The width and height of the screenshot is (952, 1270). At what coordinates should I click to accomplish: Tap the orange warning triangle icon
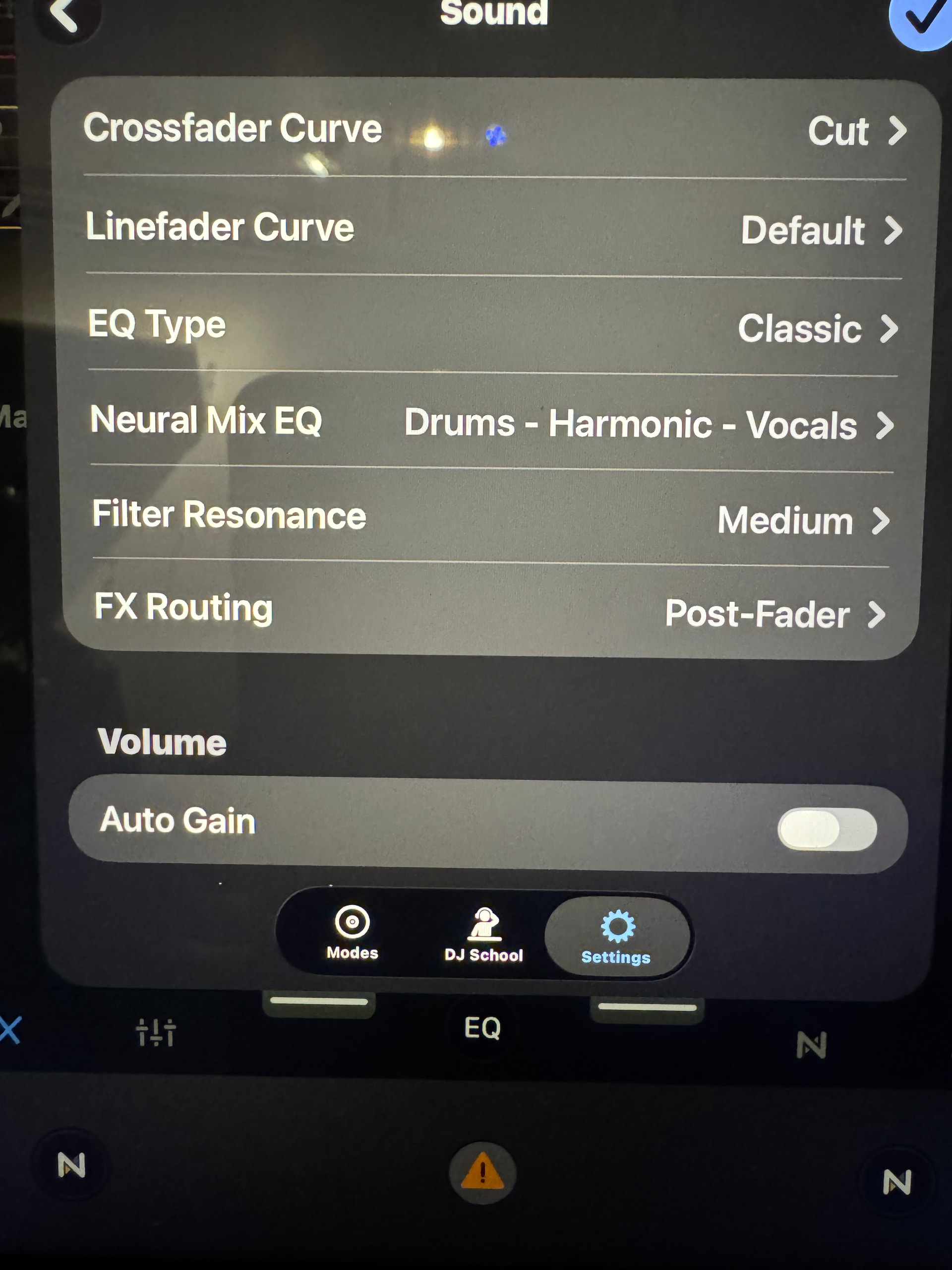(x=482, y=1172)
